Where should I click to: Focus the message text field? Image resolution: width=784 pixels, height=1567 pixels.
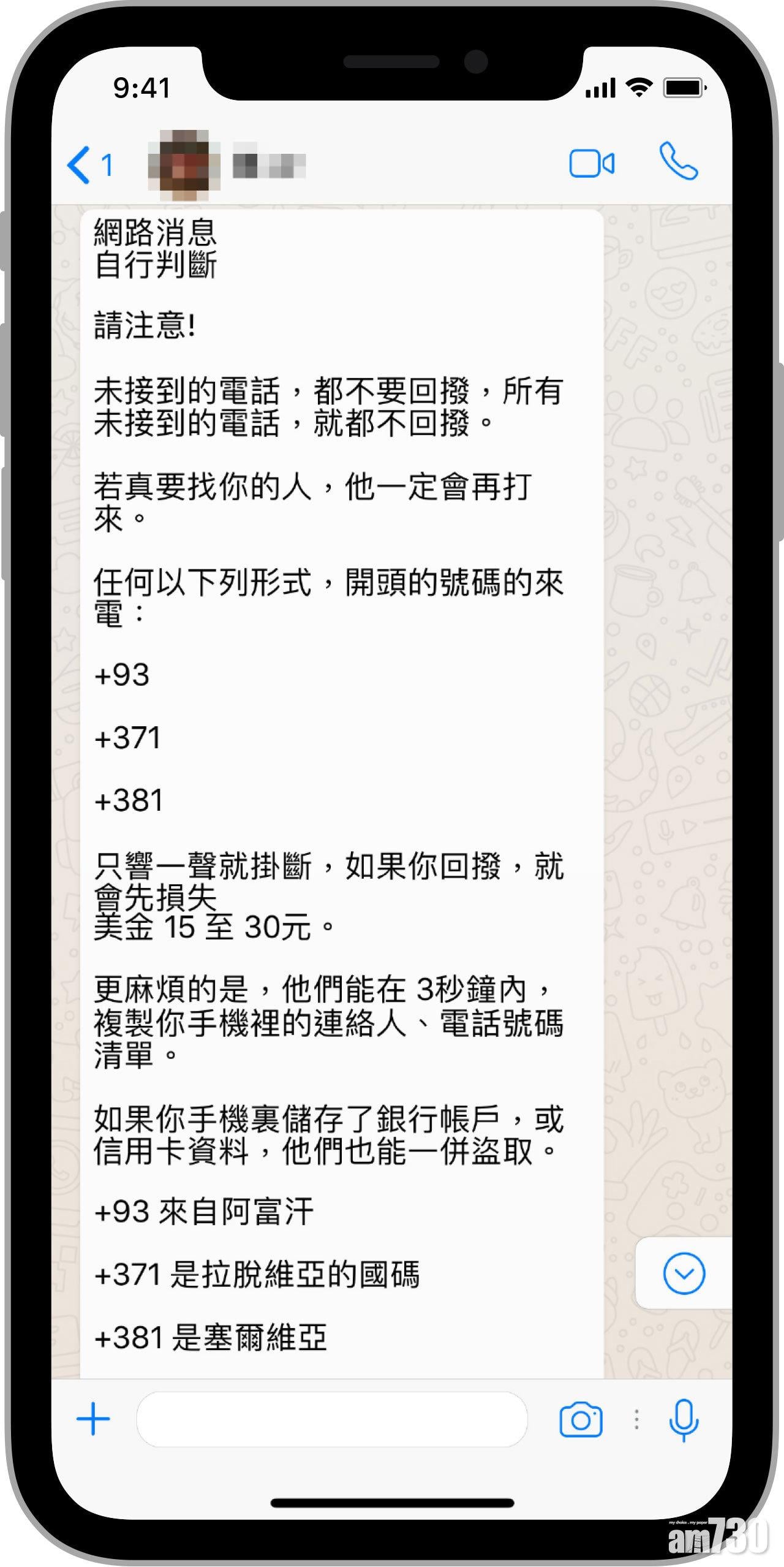click(331, 1419)
